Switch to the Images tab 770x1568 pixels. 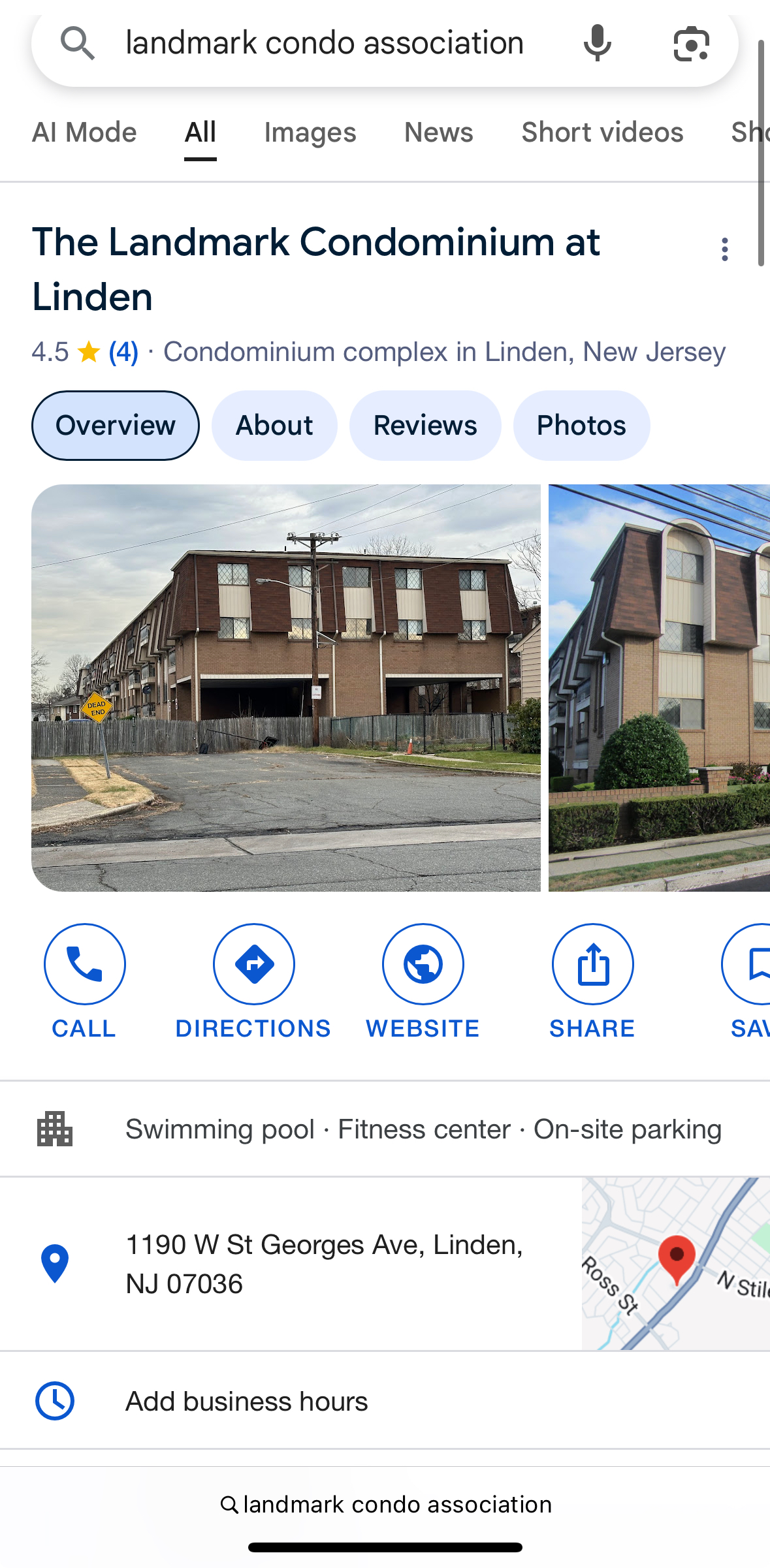(310, 133)
